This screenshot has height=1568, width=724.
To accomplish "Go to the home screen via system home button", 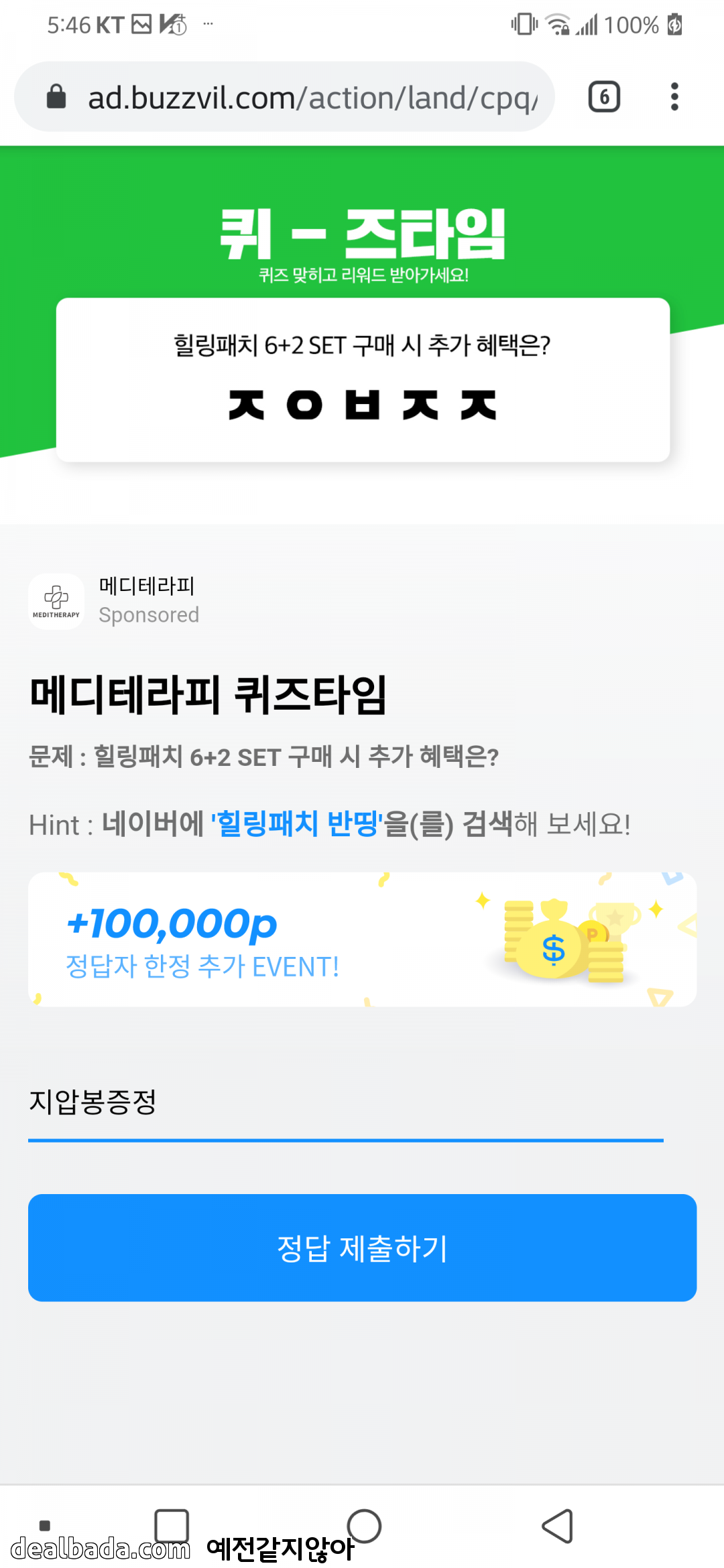I will point(364,1526).
